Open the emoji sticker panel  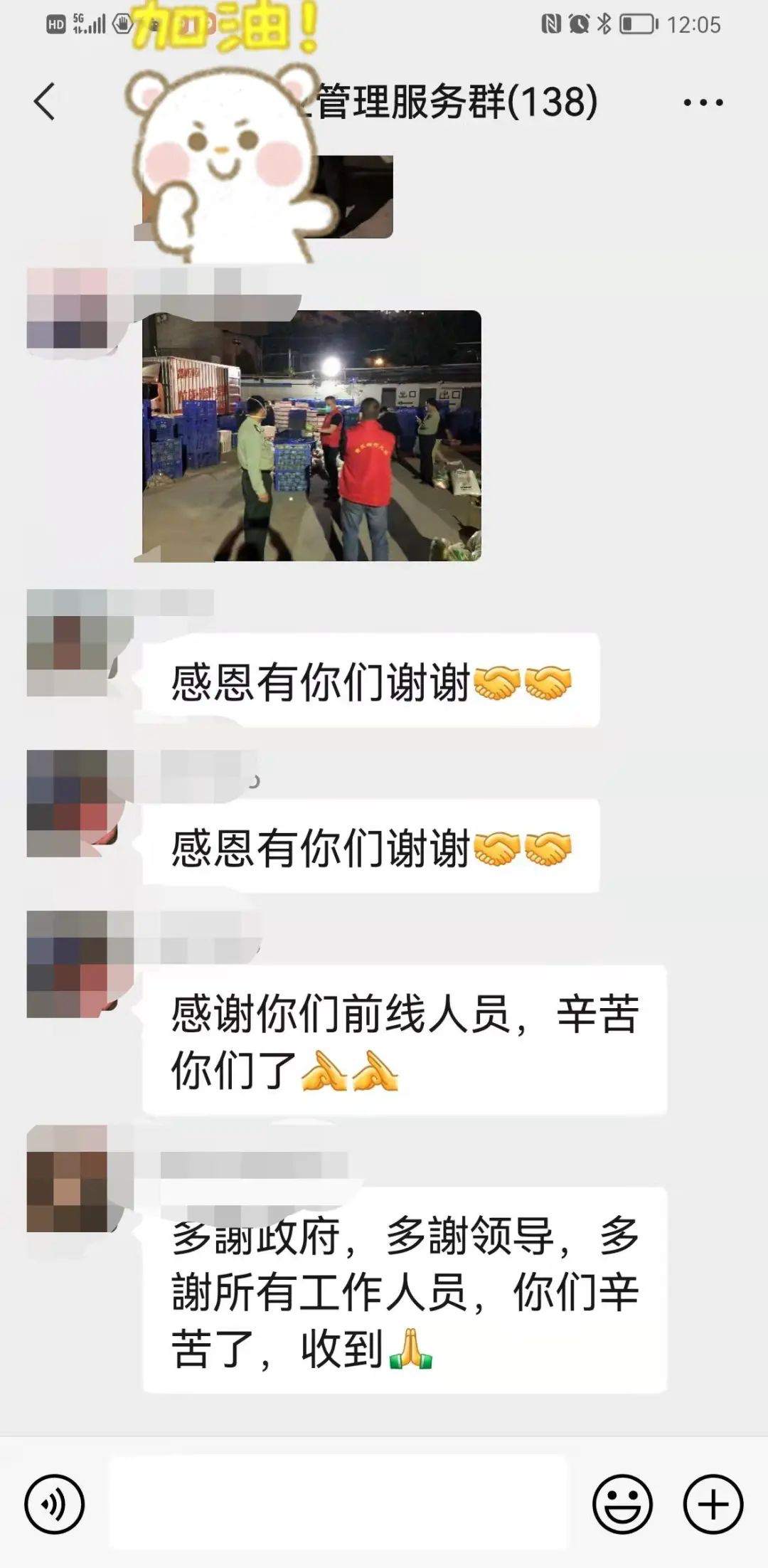(x=622, y=1504)
